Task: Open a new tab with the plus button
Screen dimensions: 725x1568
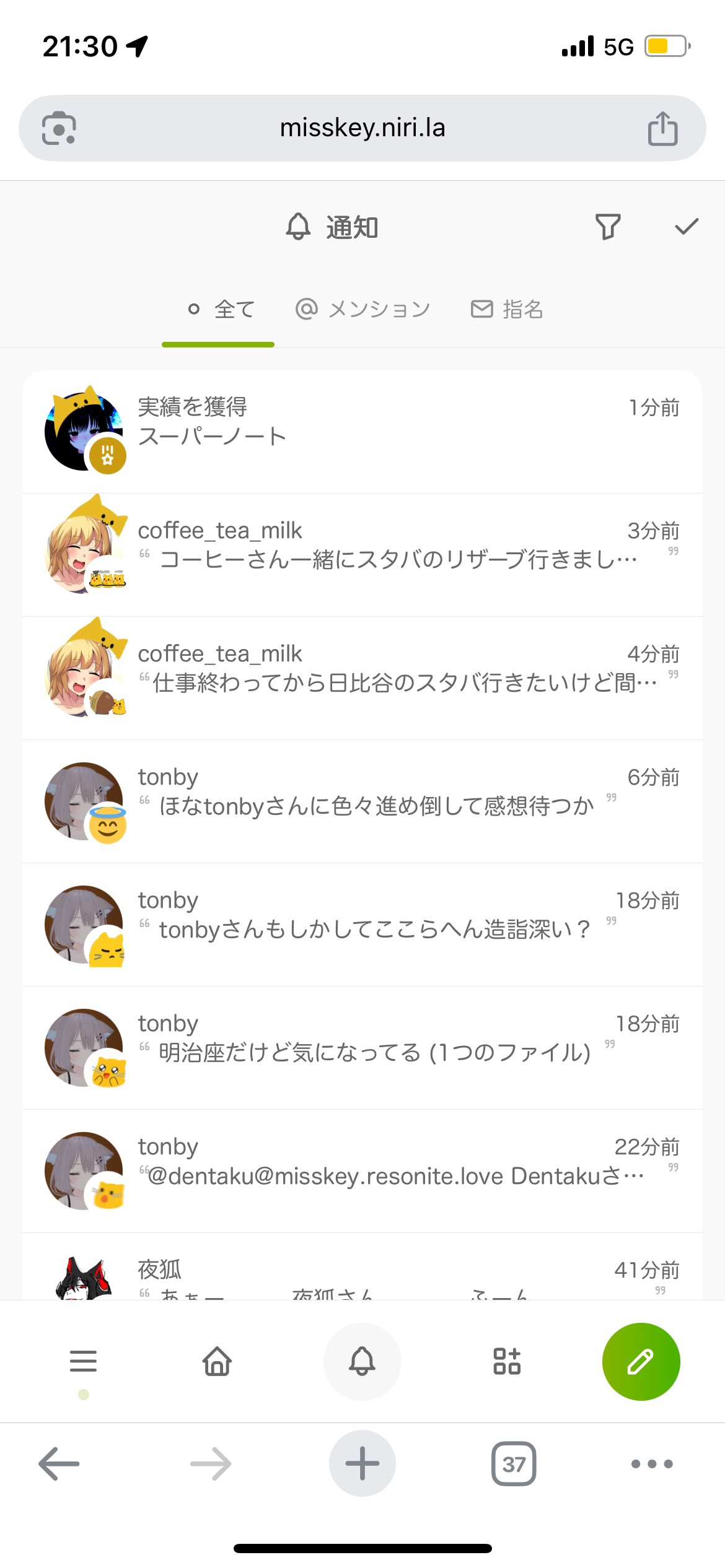Action: [362, 1463]
